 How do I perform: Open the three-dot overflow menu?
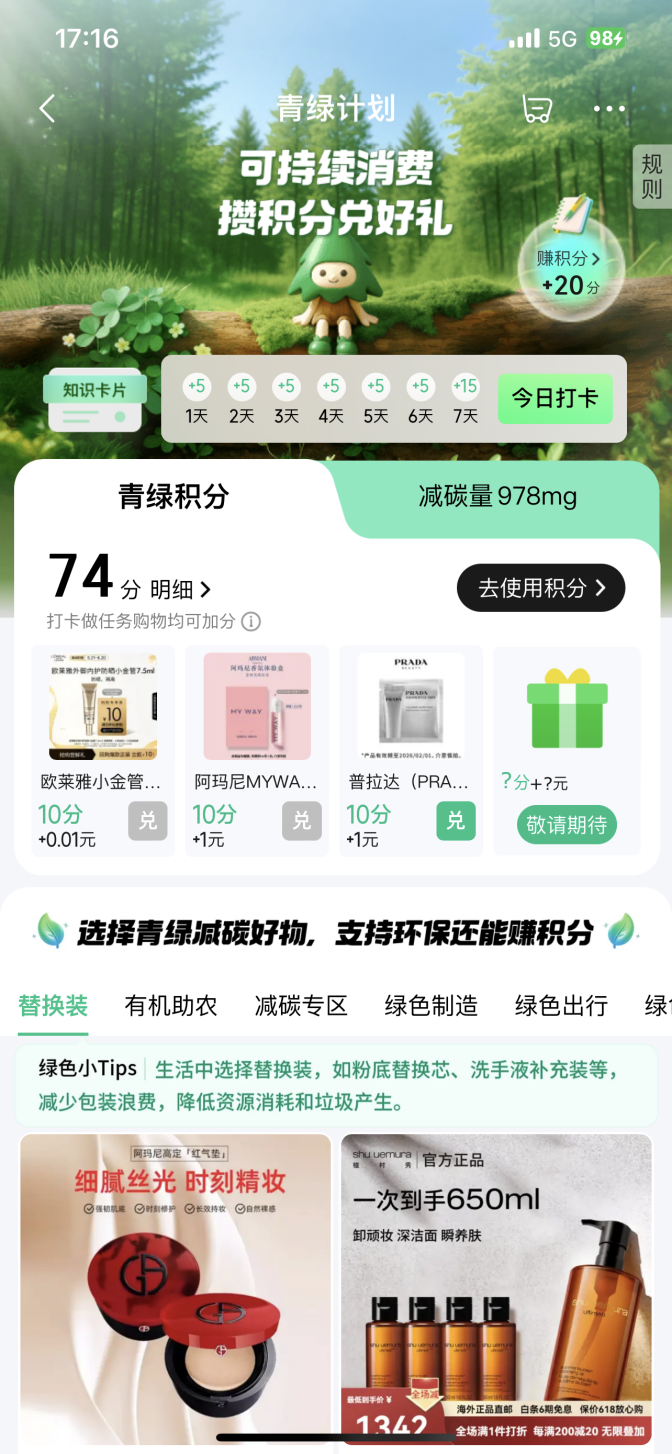pyautogui.click(x=609, y=109)
